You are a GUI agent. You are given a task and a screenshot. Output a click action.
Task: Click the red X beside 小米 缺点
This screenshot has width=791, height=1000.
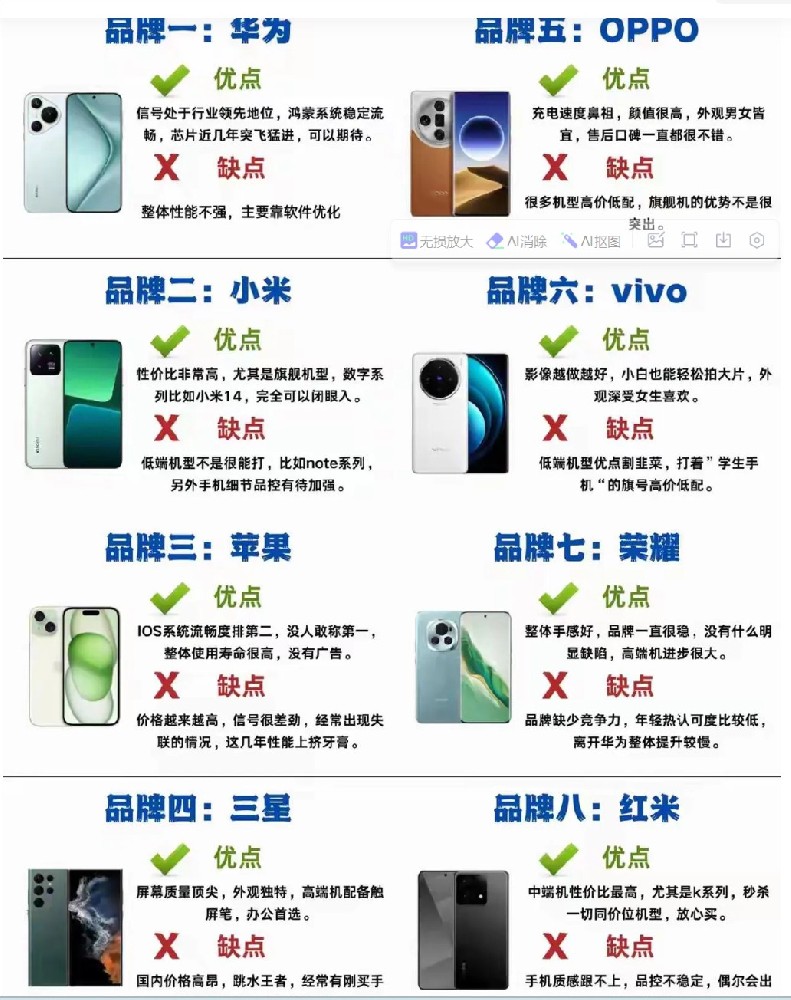pyautogui.click(x=168, y=428)
